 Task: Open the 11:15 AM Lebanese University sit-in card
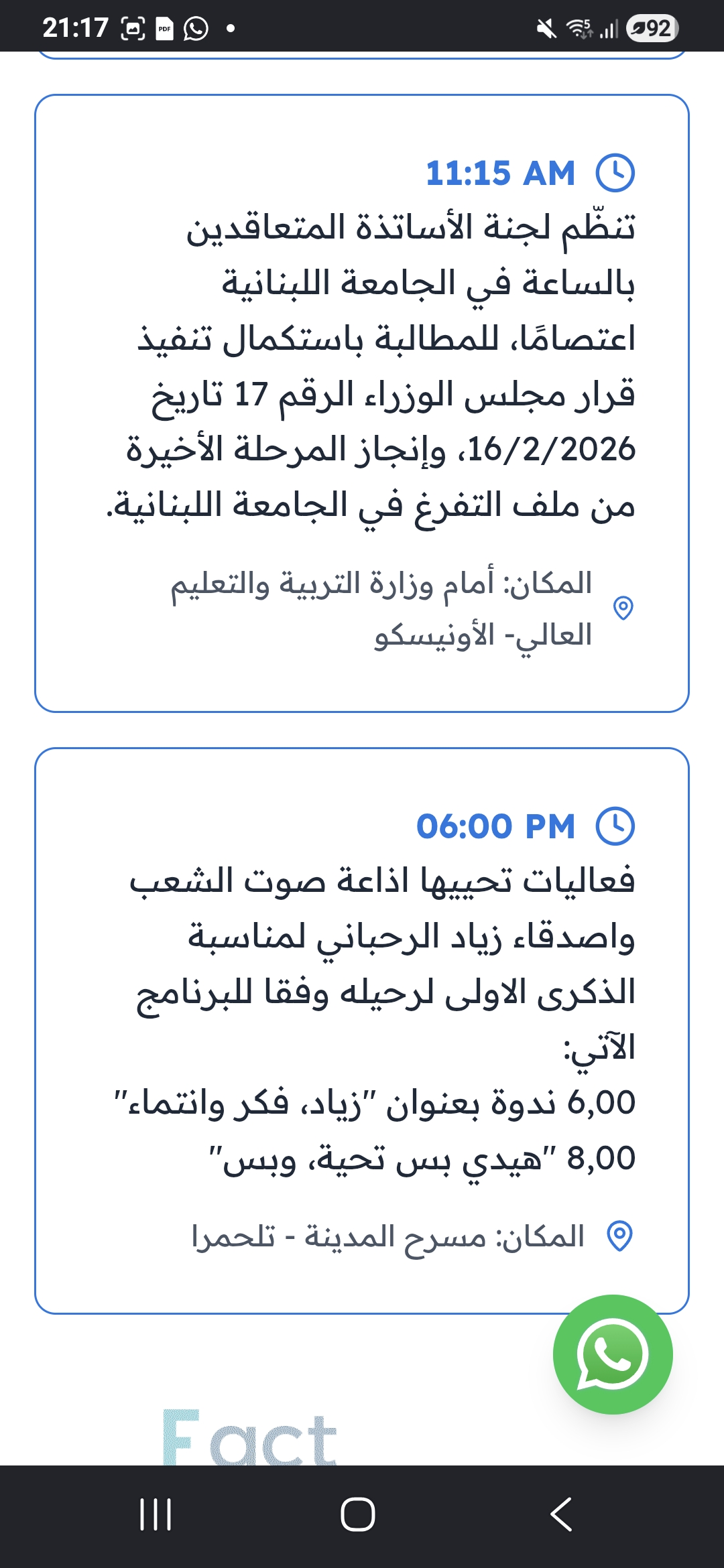(x=362, y=403)
